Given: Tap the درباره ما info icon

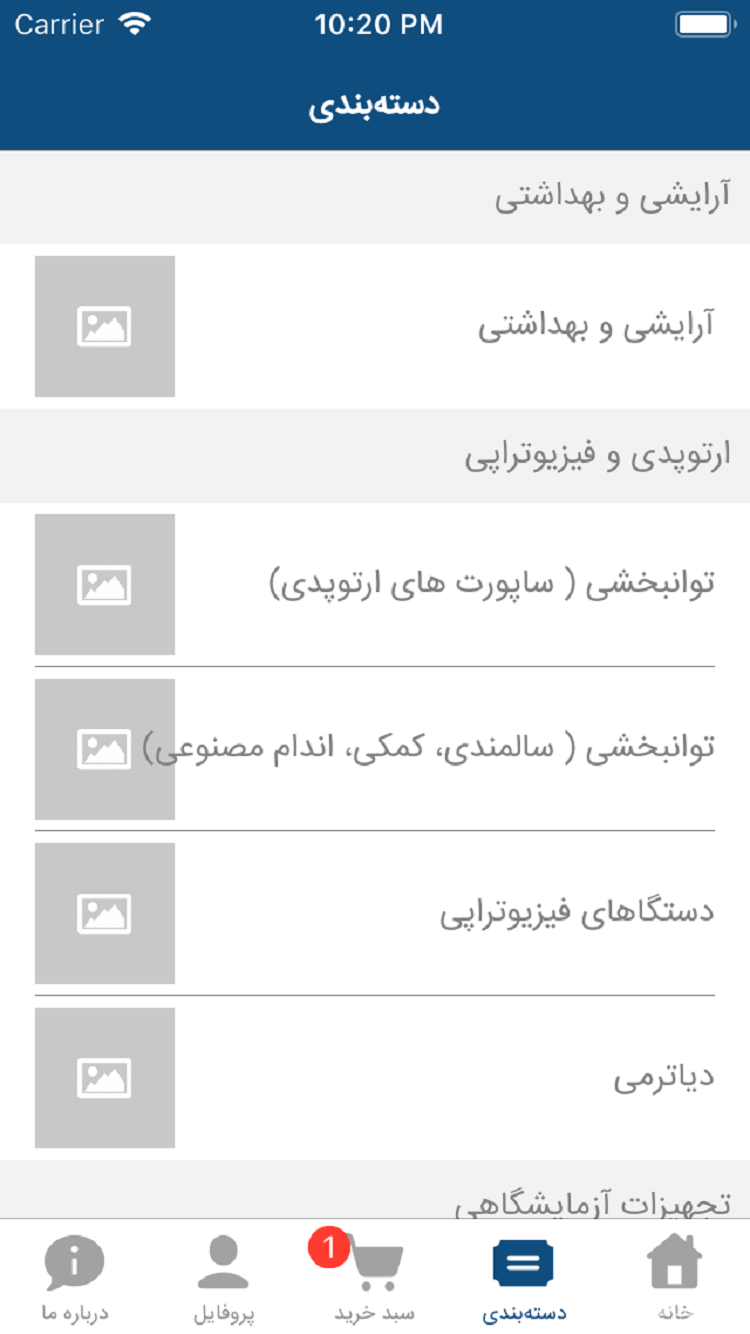Looking at the screenshot, I should [x=73, y=1262].
